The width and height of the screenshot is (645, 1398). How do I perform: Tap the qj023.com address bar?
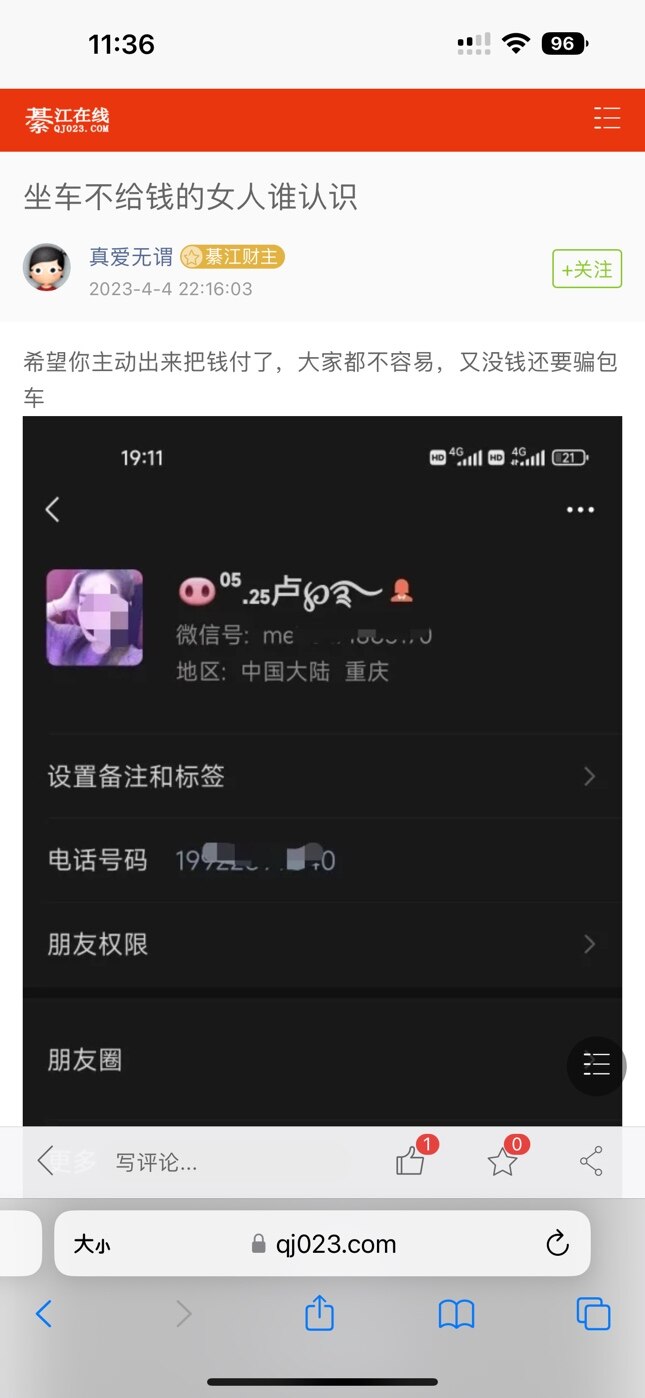coord(325,1244)
